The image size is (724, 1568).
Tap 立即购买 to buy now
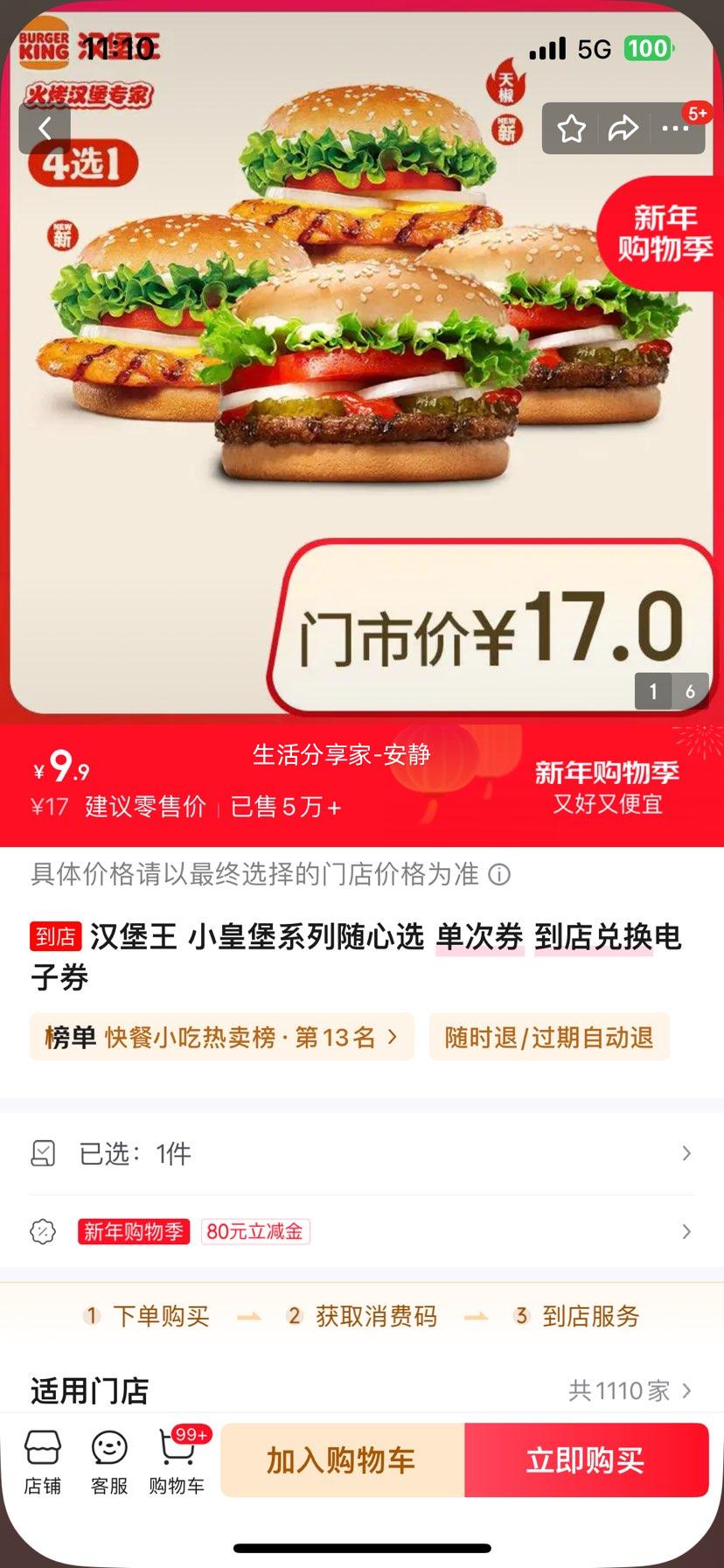tap(586, 1460)
